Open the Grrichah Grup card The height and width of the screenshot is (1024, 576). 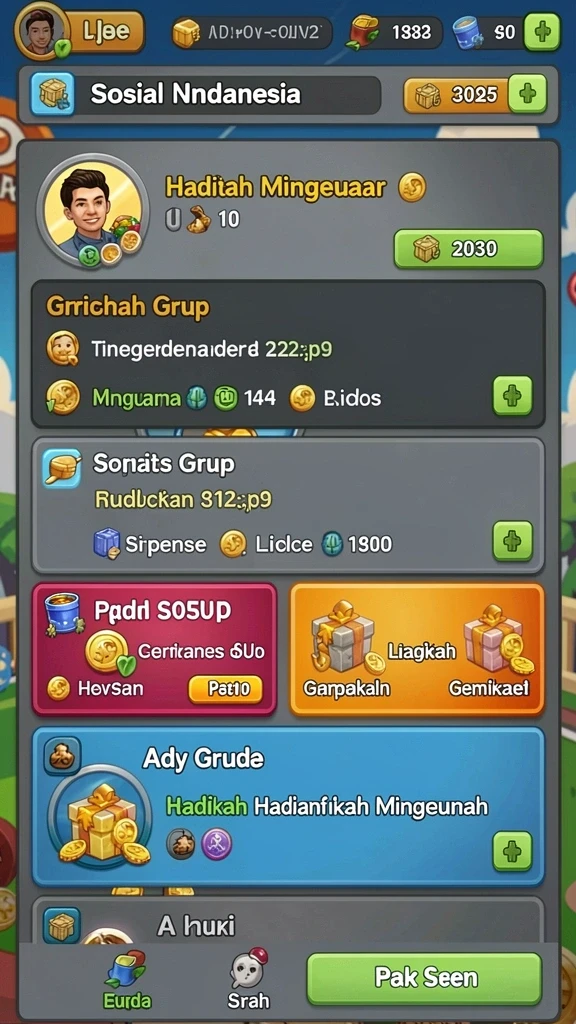pyautogui.click(x=288, y=355)
